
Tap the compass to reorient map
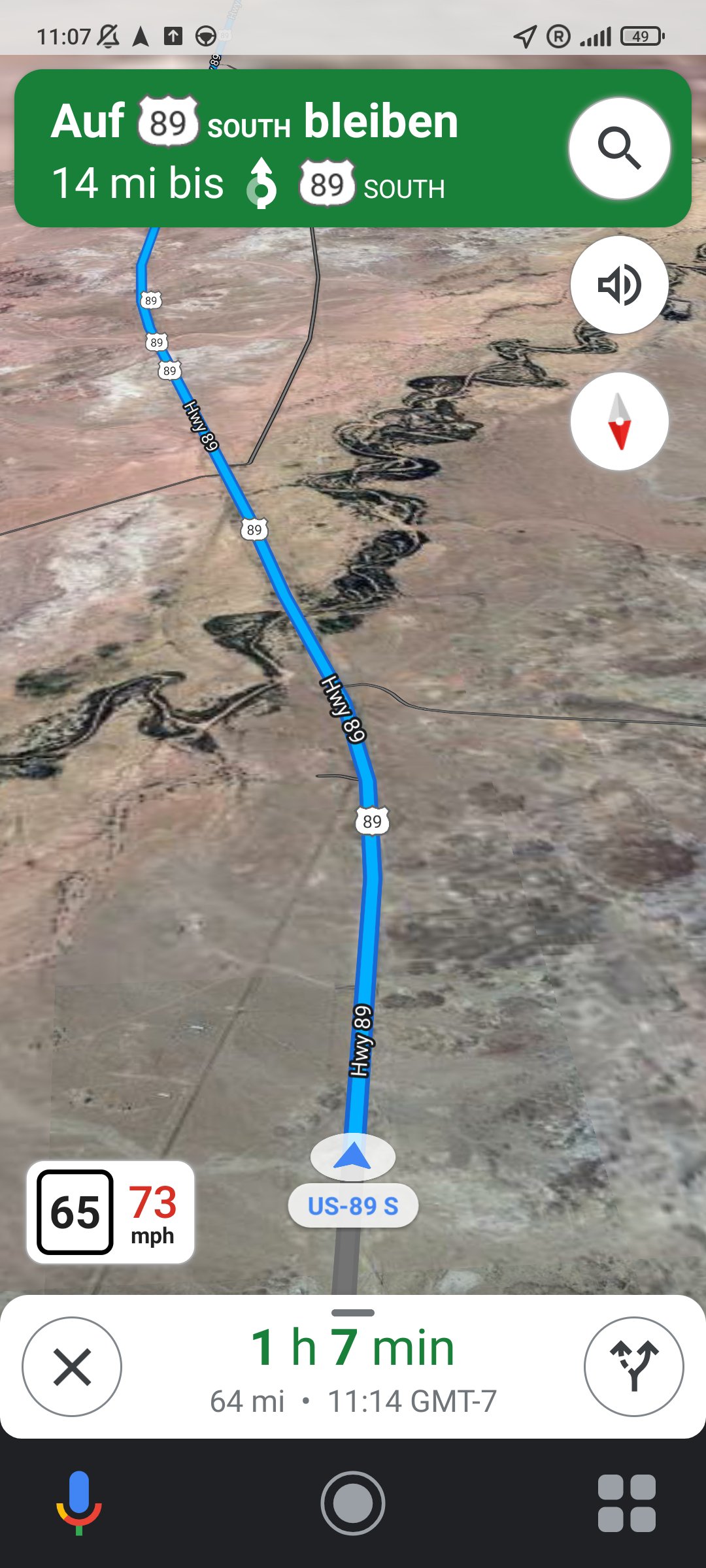619,421
